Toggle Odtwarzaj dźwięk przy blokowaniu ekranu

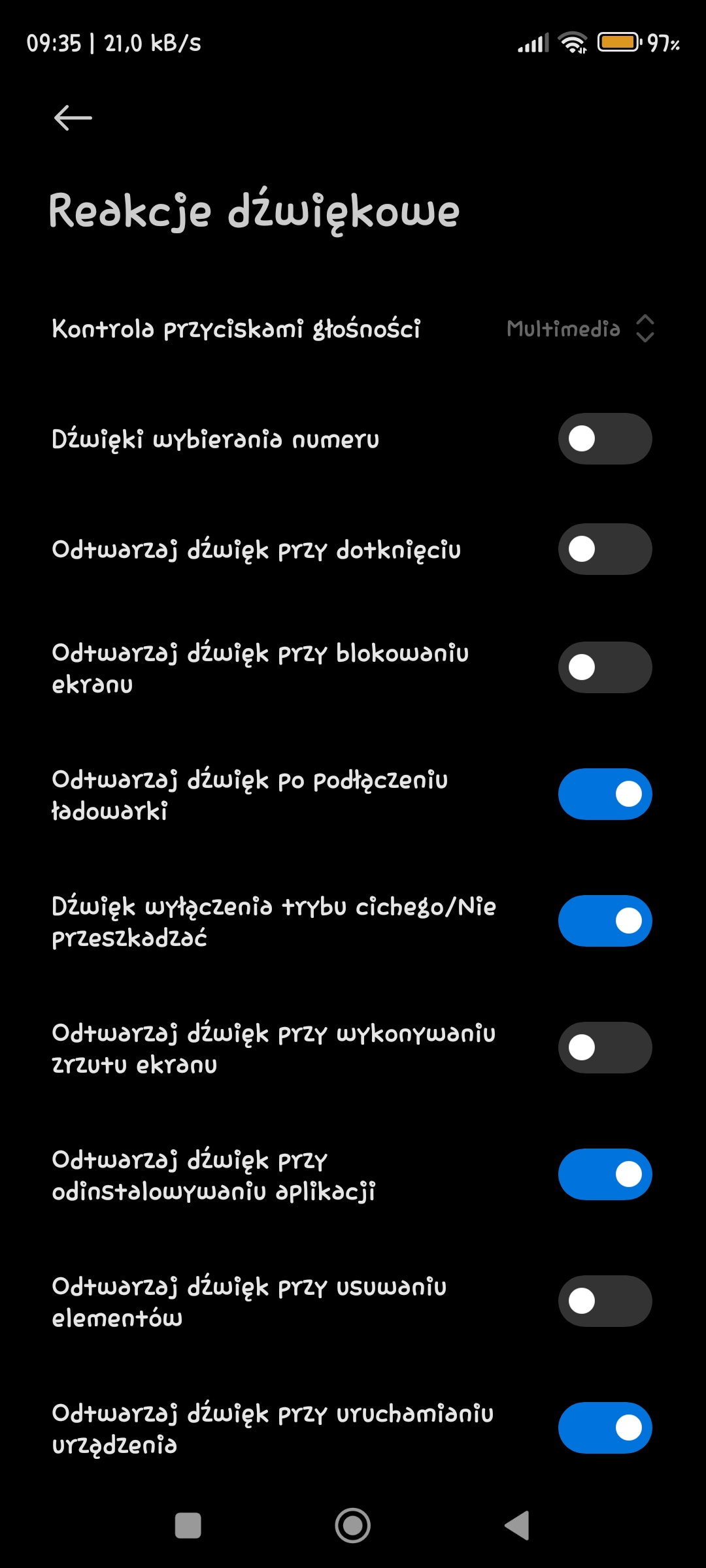click(605, 667)
